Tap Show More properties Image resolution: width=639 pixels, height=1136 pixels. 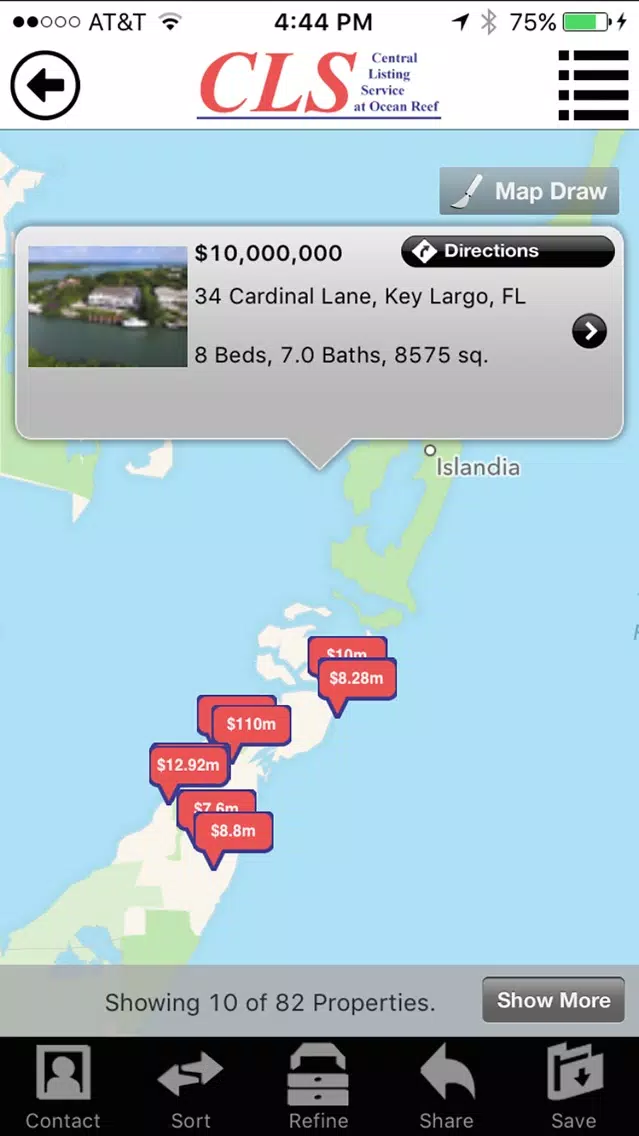click(554, 1000)
